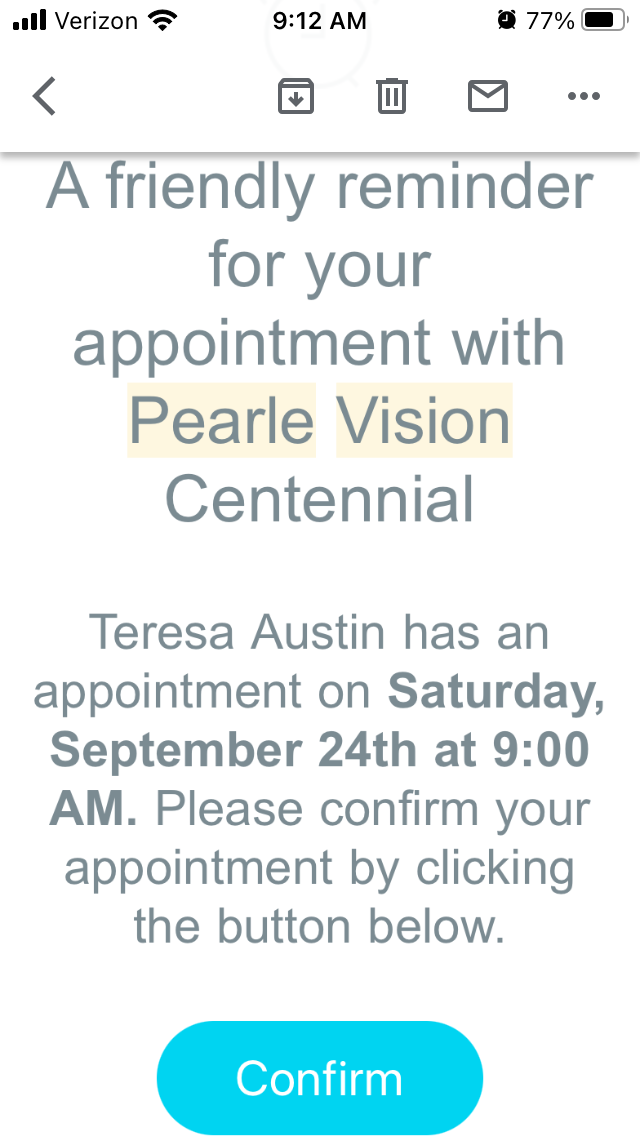
Task: Archive this email
Action: tap(296, 96)
